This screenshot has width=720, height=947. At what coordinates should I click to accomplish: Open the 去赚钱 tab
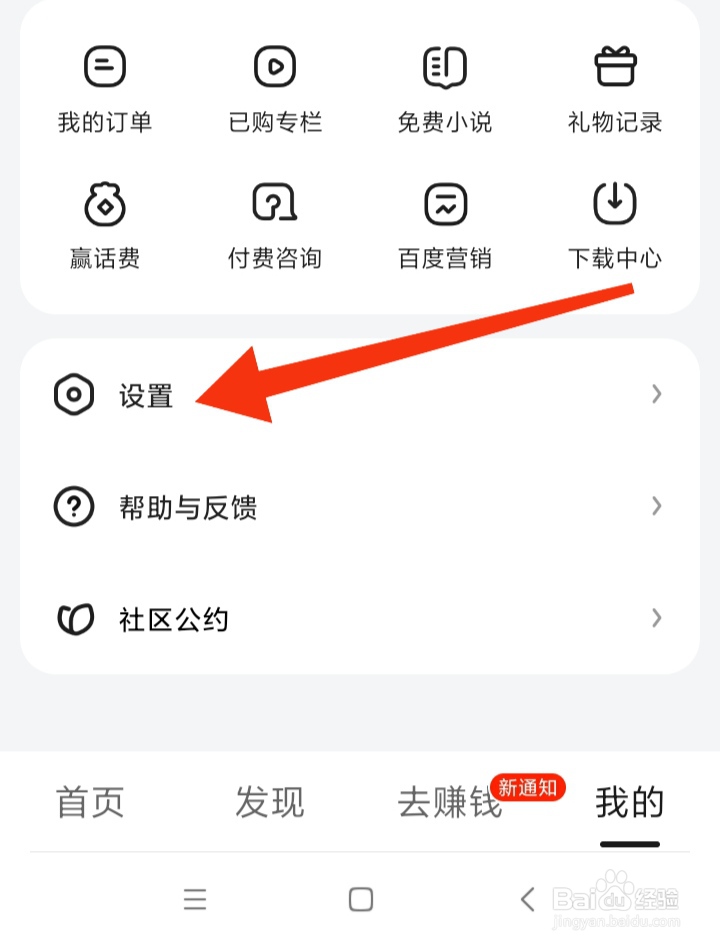450,806
